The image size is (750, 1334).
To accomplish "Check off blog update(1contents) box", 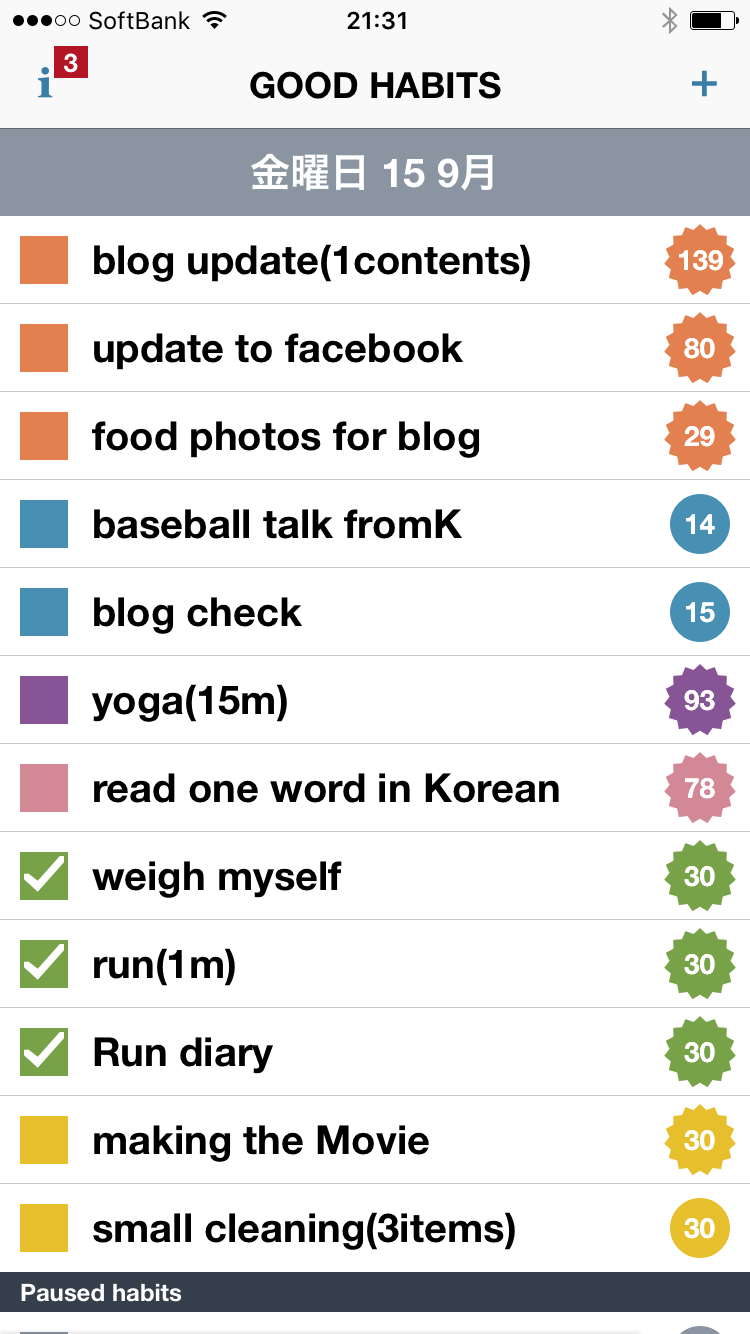I will (x=44, y=260).
